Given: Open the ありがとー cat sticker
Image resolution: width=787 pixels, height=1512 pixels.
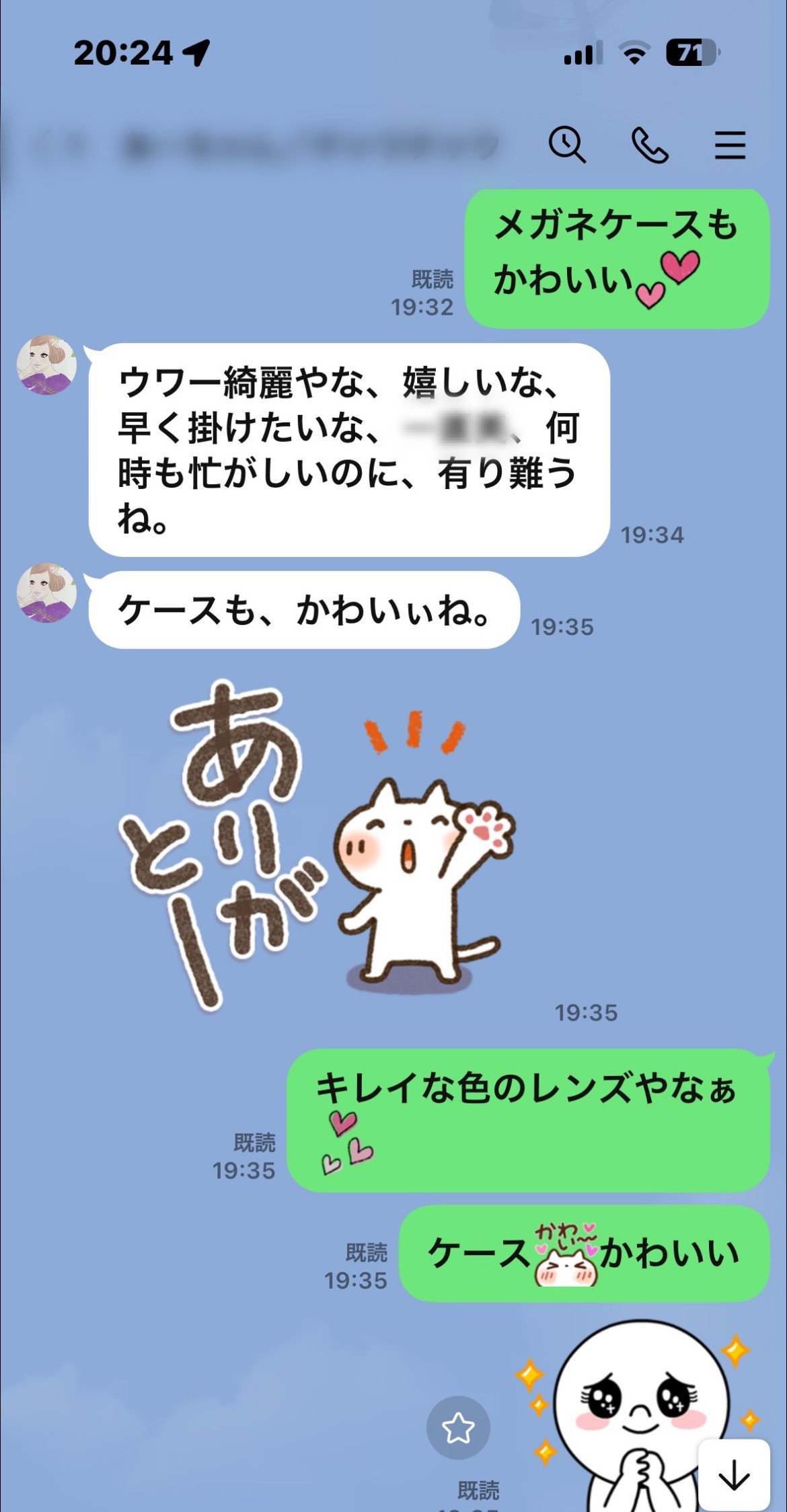Looking at the screenshot, I should (x=316, y=847).
